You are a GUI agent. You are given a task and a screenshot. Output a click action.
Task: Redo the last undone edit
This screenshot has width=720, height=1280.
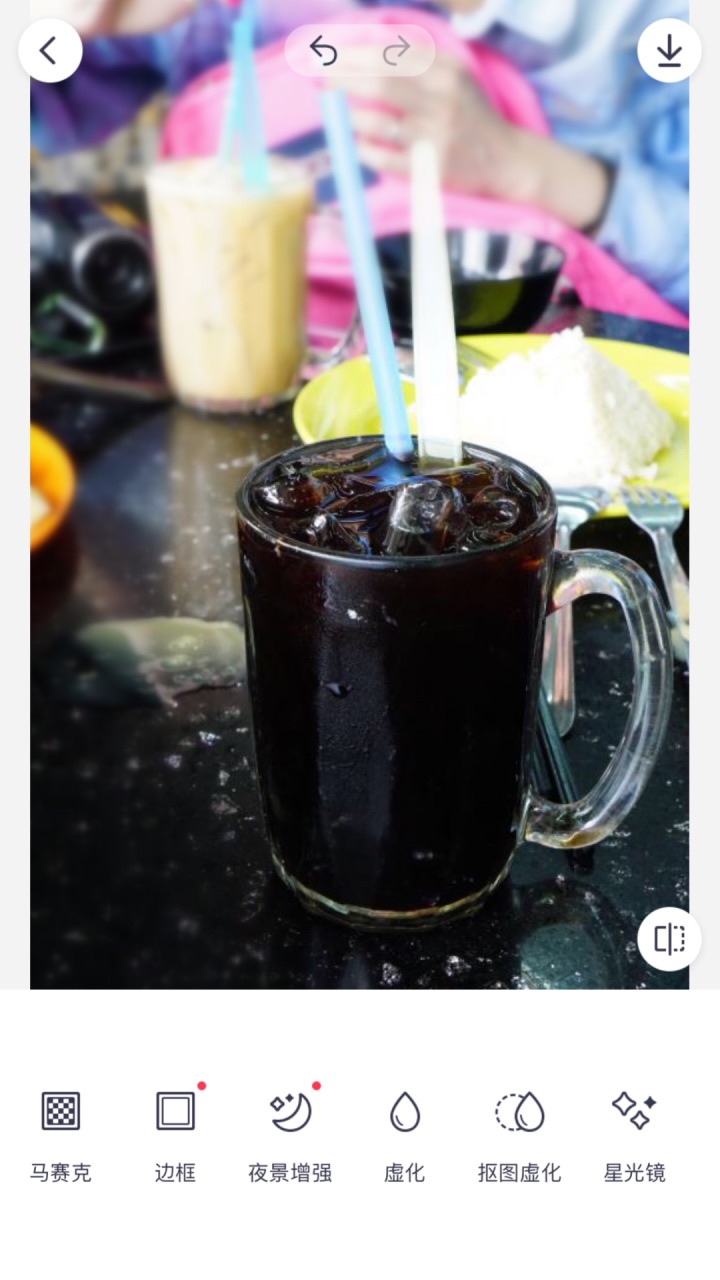[x=397, y=50]
